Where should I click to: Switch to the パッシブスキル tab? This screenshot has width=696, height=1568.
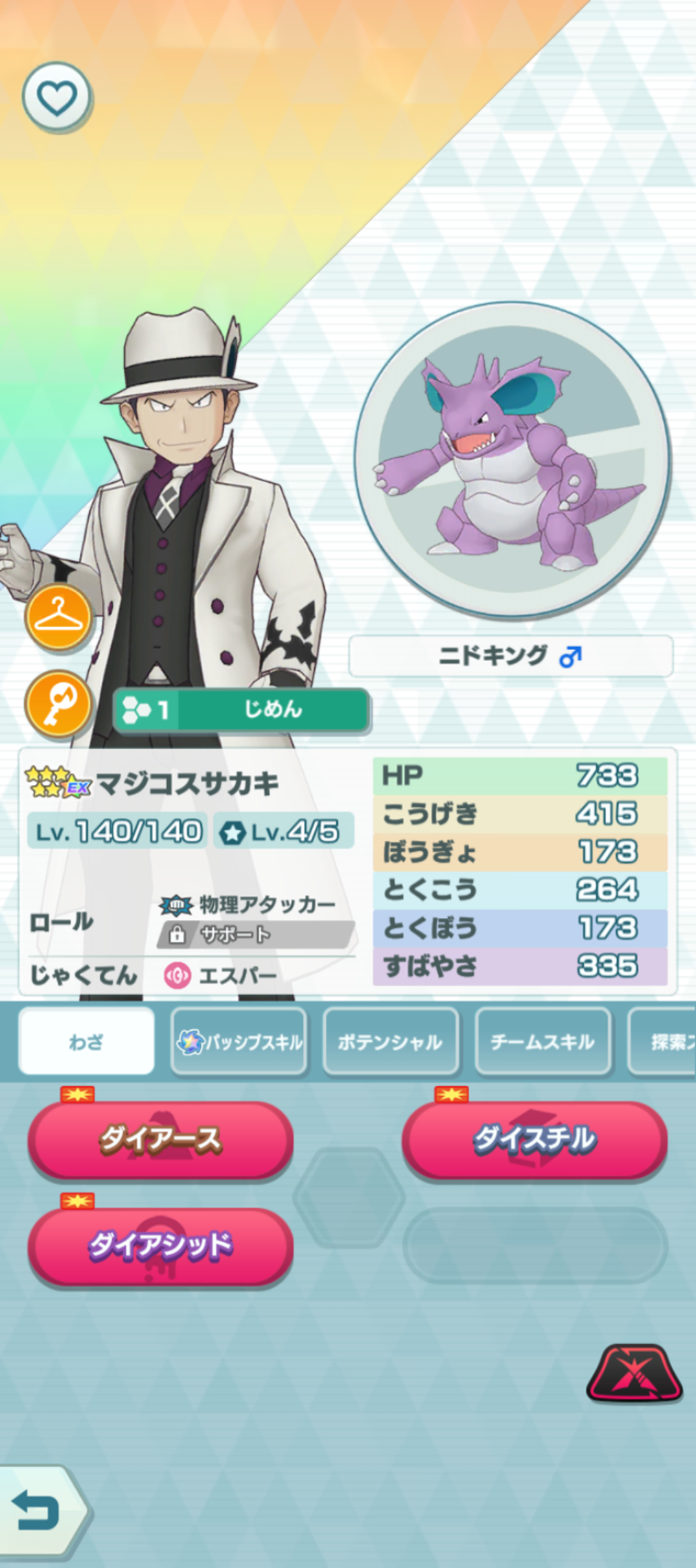coord(239,1041)
